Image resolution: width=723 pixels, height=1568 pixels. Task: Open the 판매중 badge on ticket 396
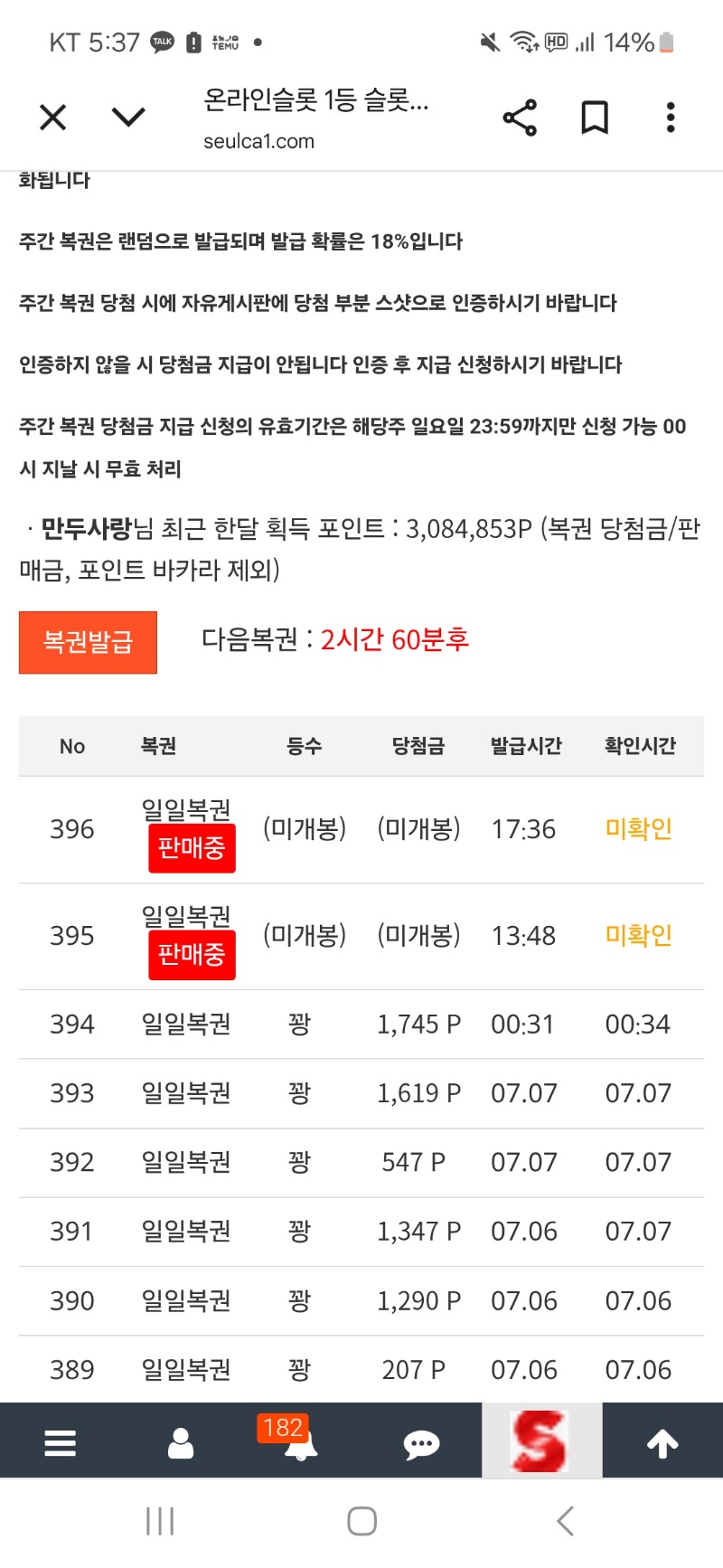tap(192, 848)
